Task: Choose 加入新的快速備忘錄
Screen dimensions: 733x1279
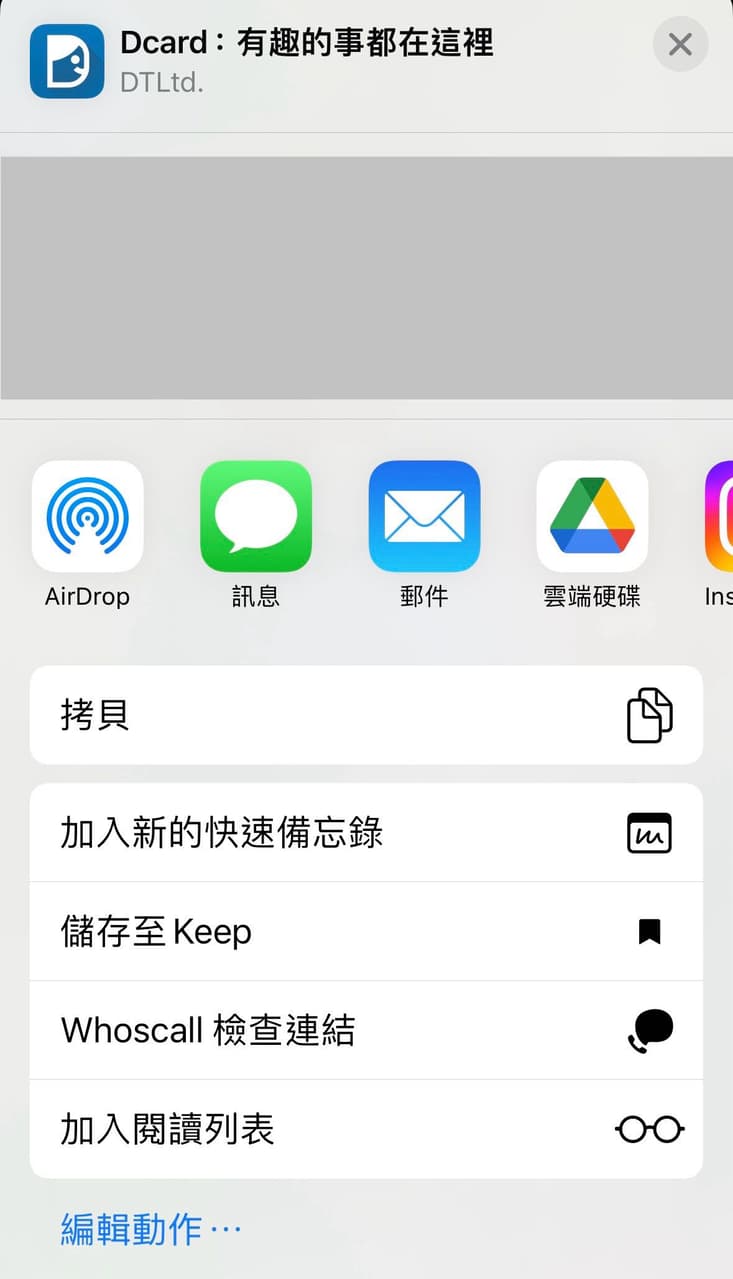Action: [x=366, y=832]
